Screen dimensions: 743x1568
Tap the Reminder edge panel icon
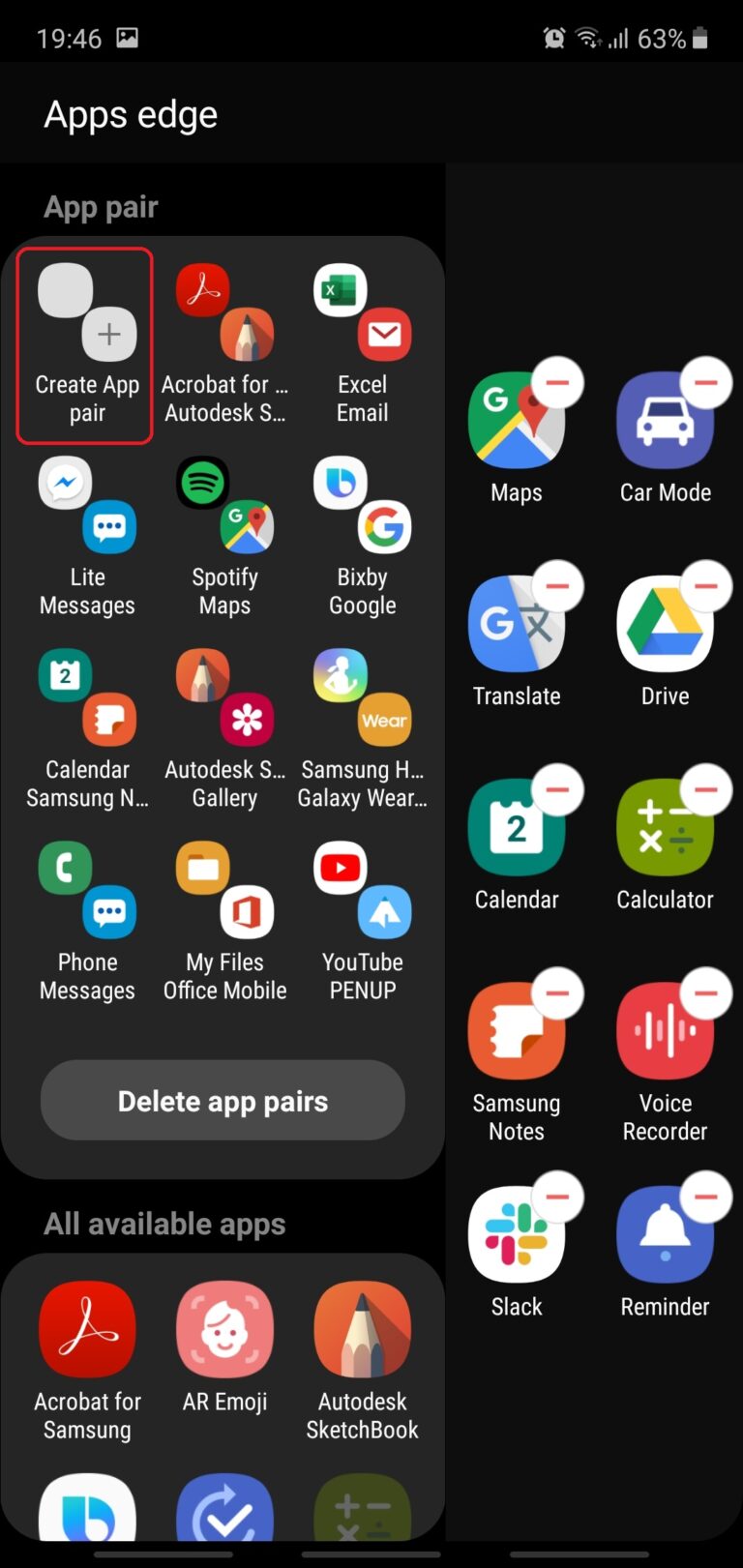(x=665, y=1233)
